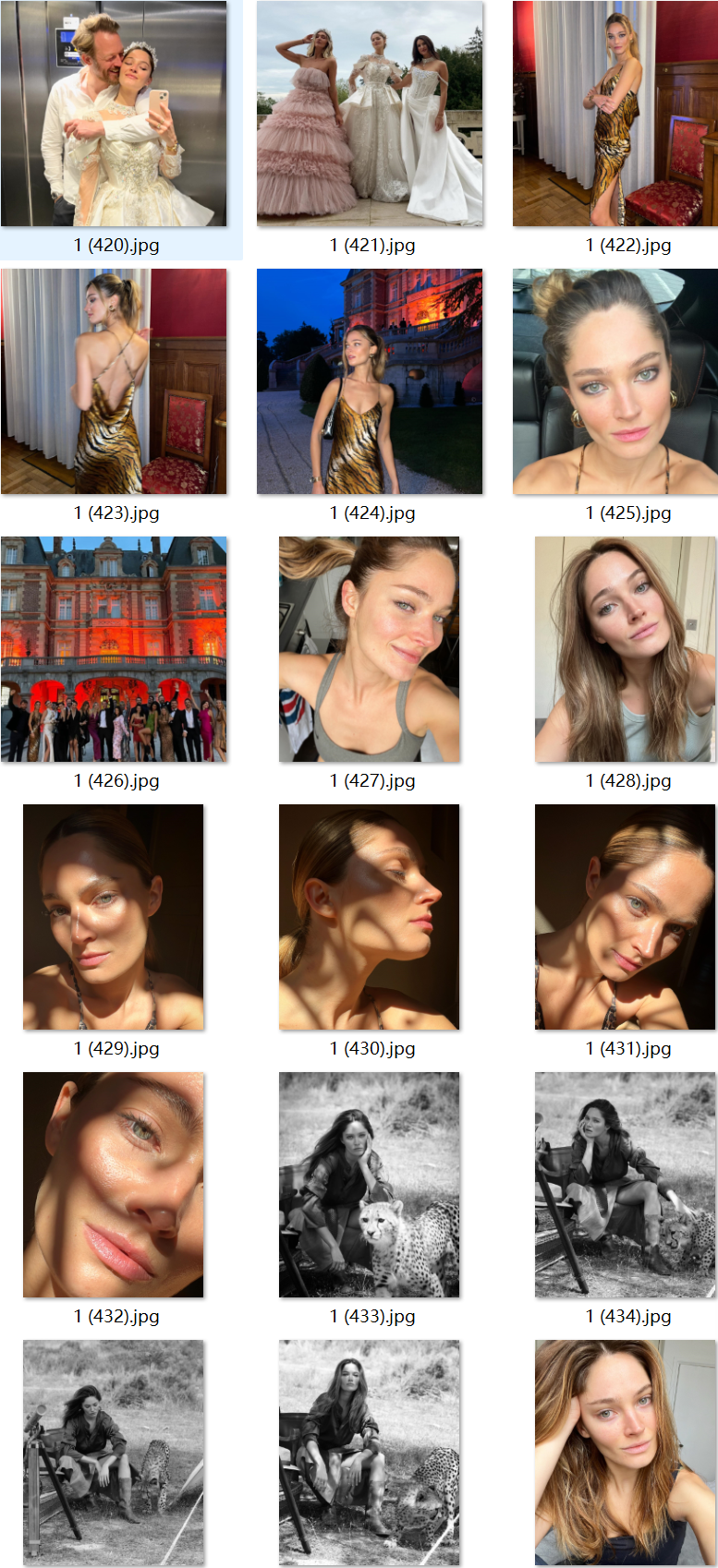The image size is (718, 1568).
Task: Select the file 1 (434).jpg
Action: coord(626,1185)
